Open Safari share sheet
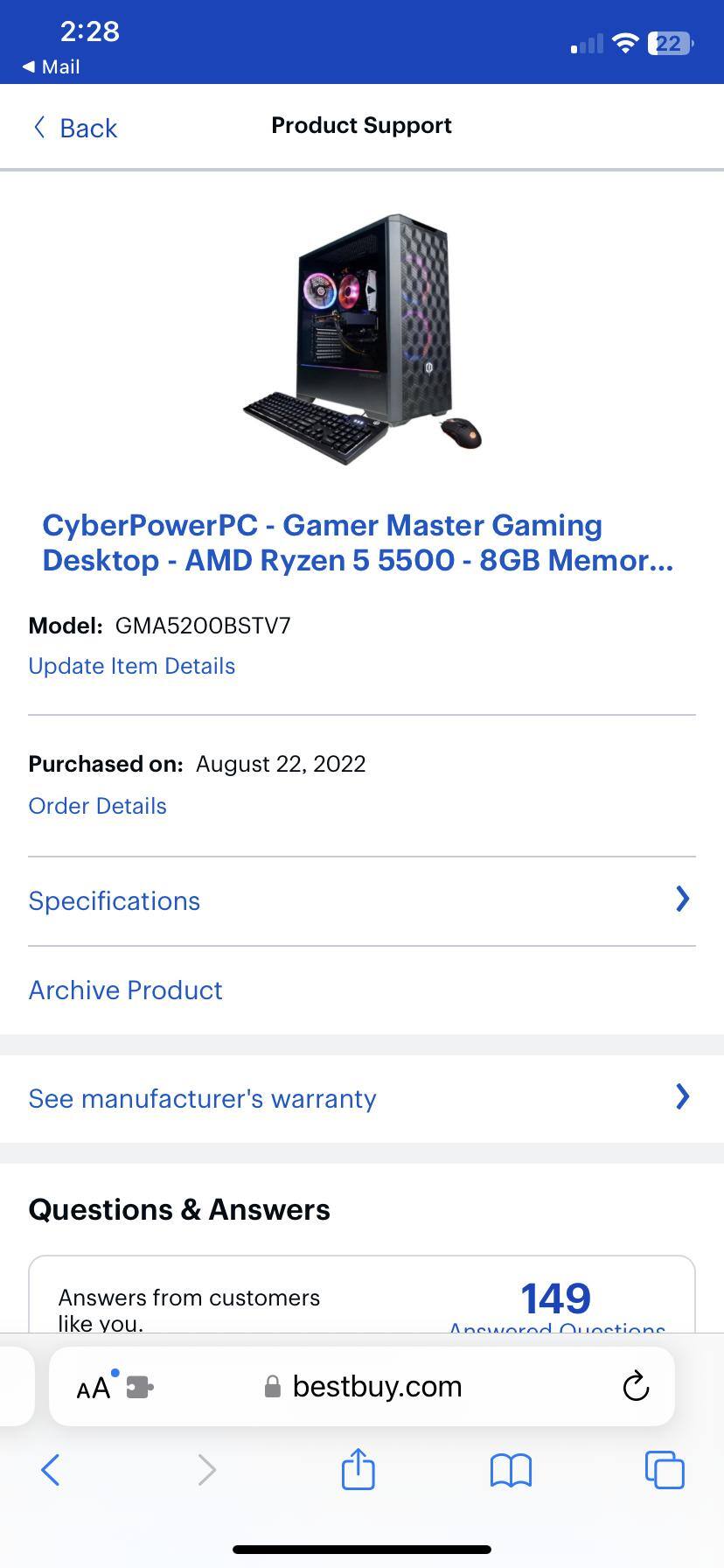724x1568 pixels. tap(358, 1471)
